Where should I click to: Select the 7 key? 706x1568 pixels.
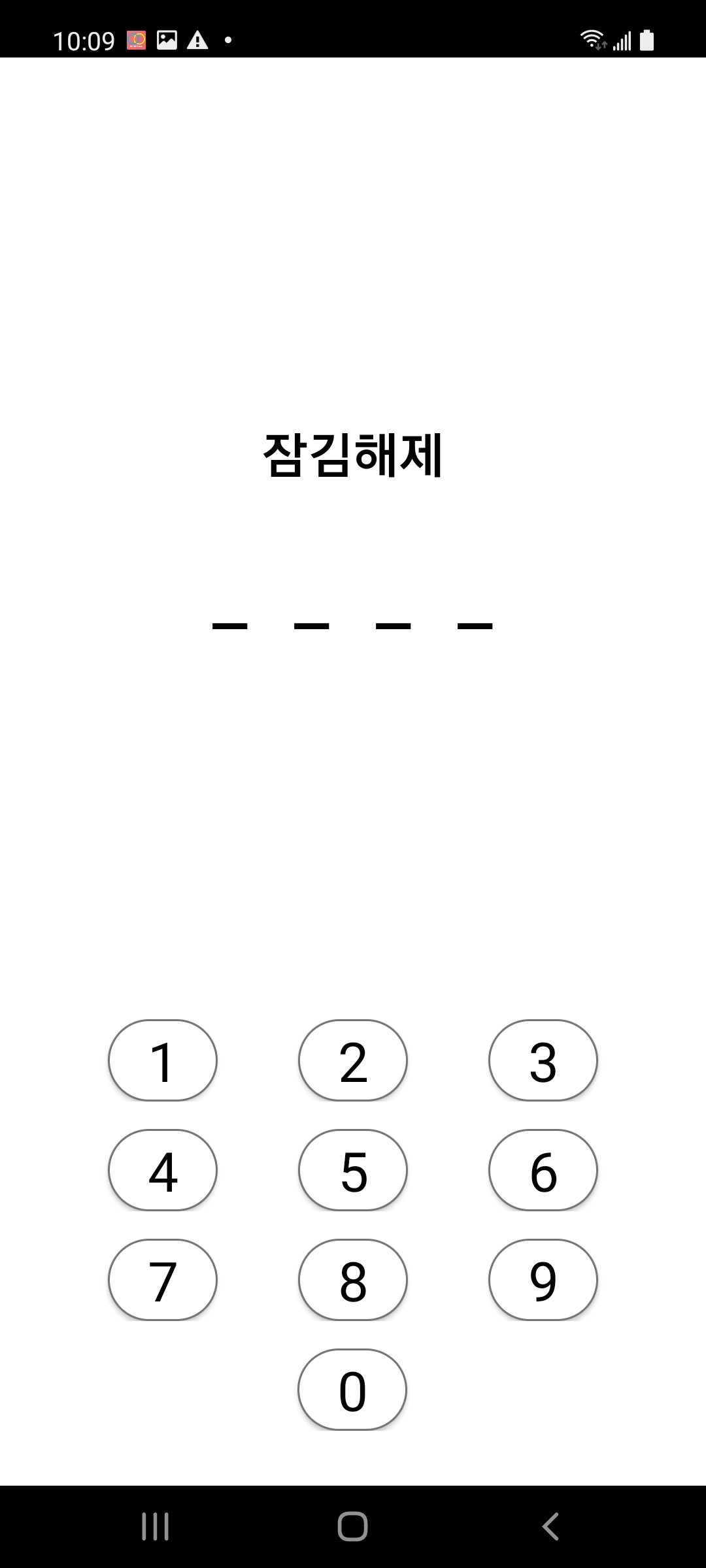[x=163, y=1280]
